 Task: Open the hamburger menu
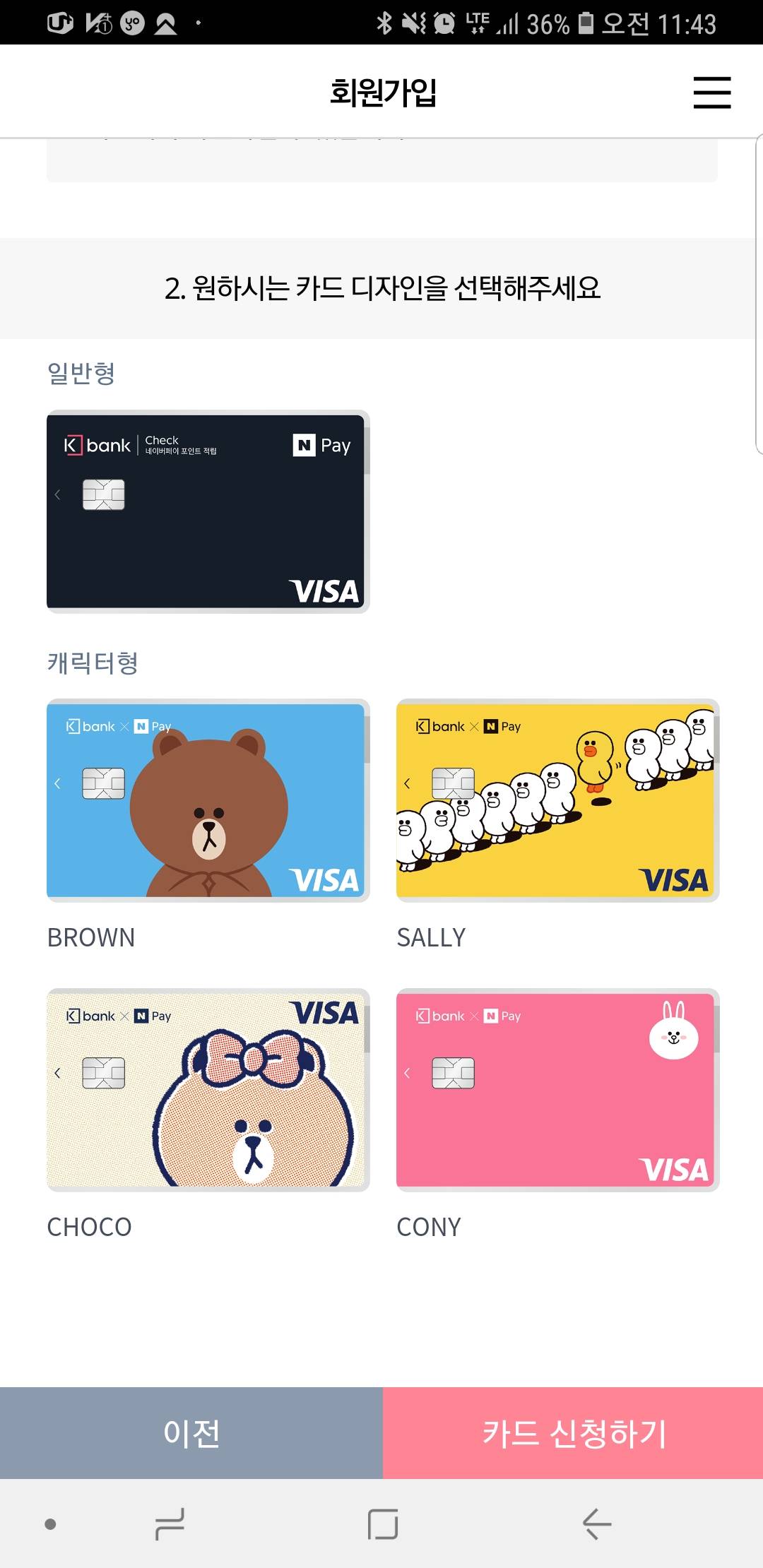[711, 93]
